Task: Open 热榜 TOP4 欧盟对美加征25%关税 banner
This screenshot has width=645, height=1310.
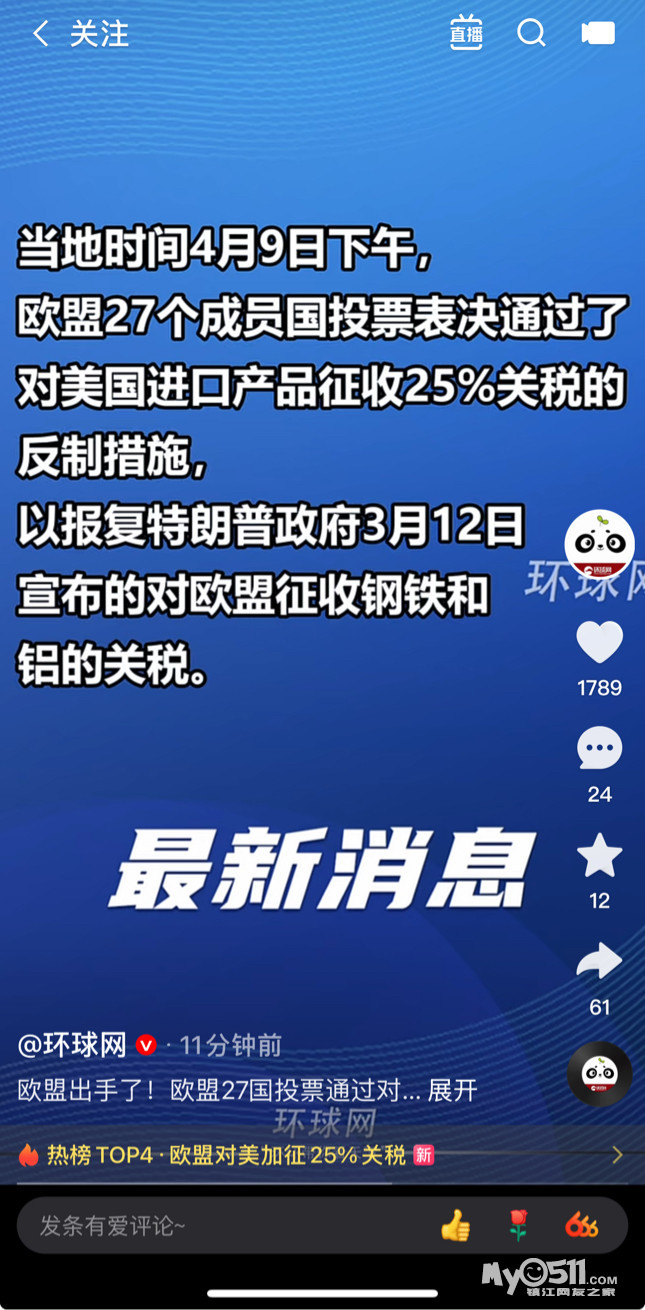Action: point(322,1155)
